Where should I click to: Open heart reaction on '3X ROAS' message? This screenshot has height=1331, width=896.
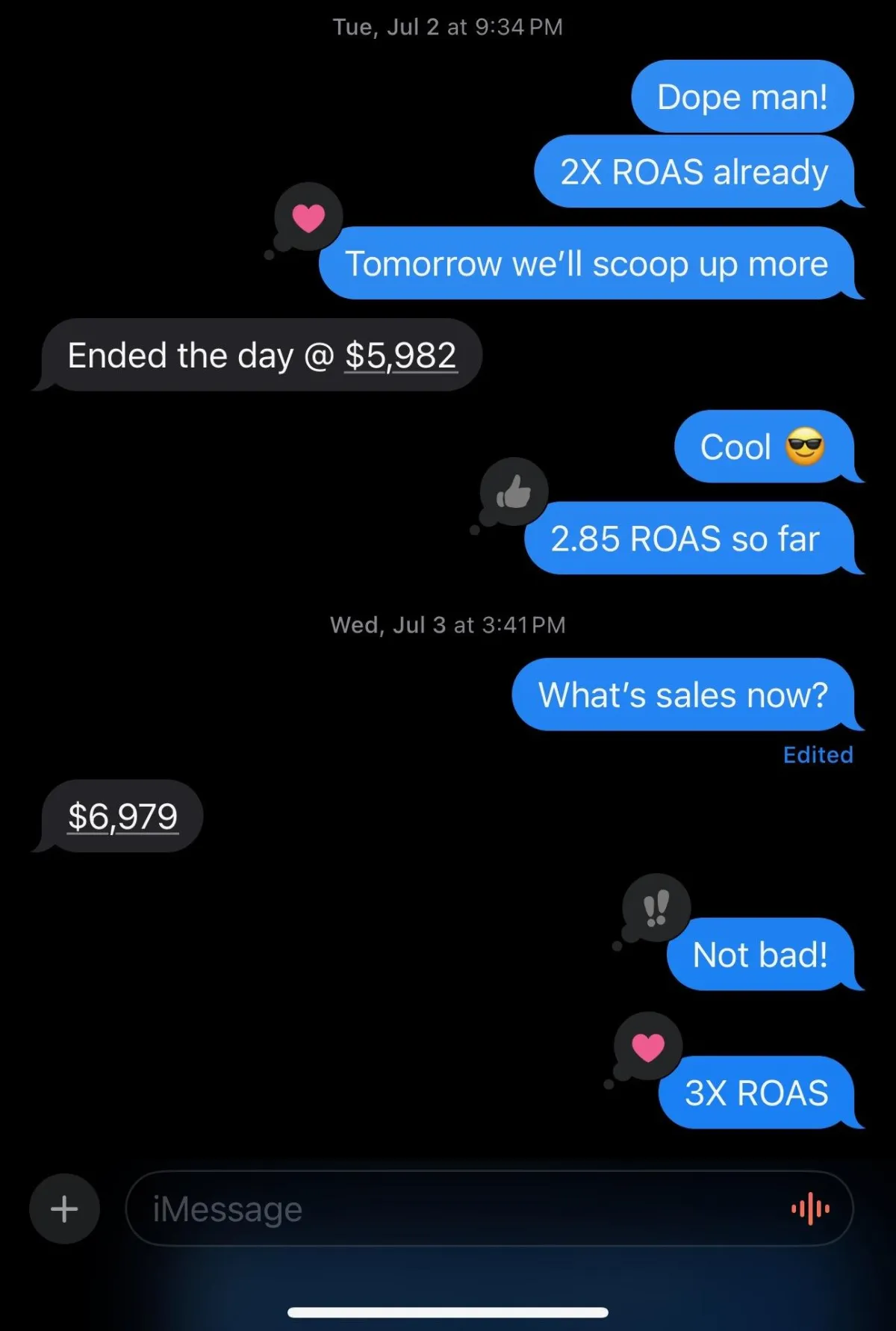pyautogui.click(x=647, y=1046)
